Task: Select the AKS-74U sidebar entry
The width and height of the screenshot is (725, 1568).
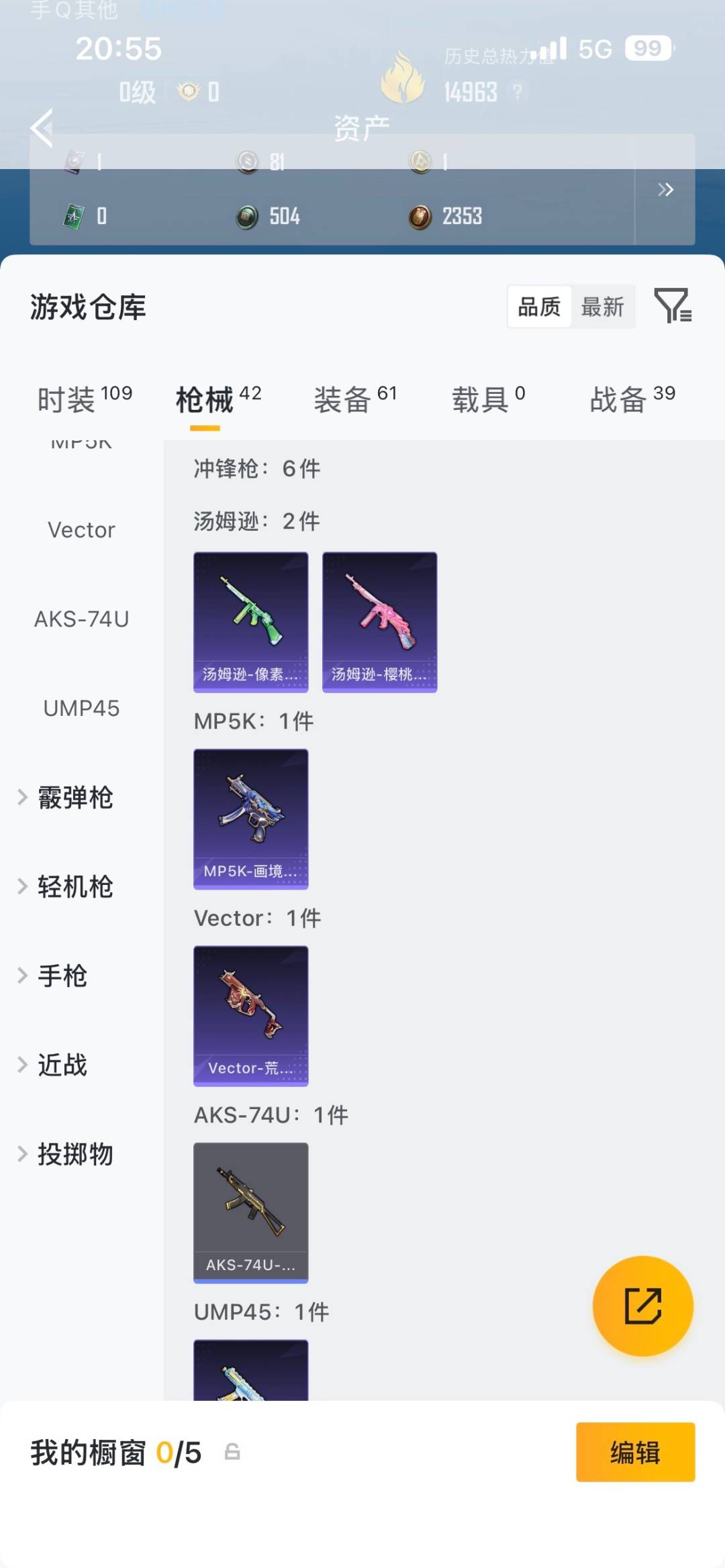Action: click(81, 619)
